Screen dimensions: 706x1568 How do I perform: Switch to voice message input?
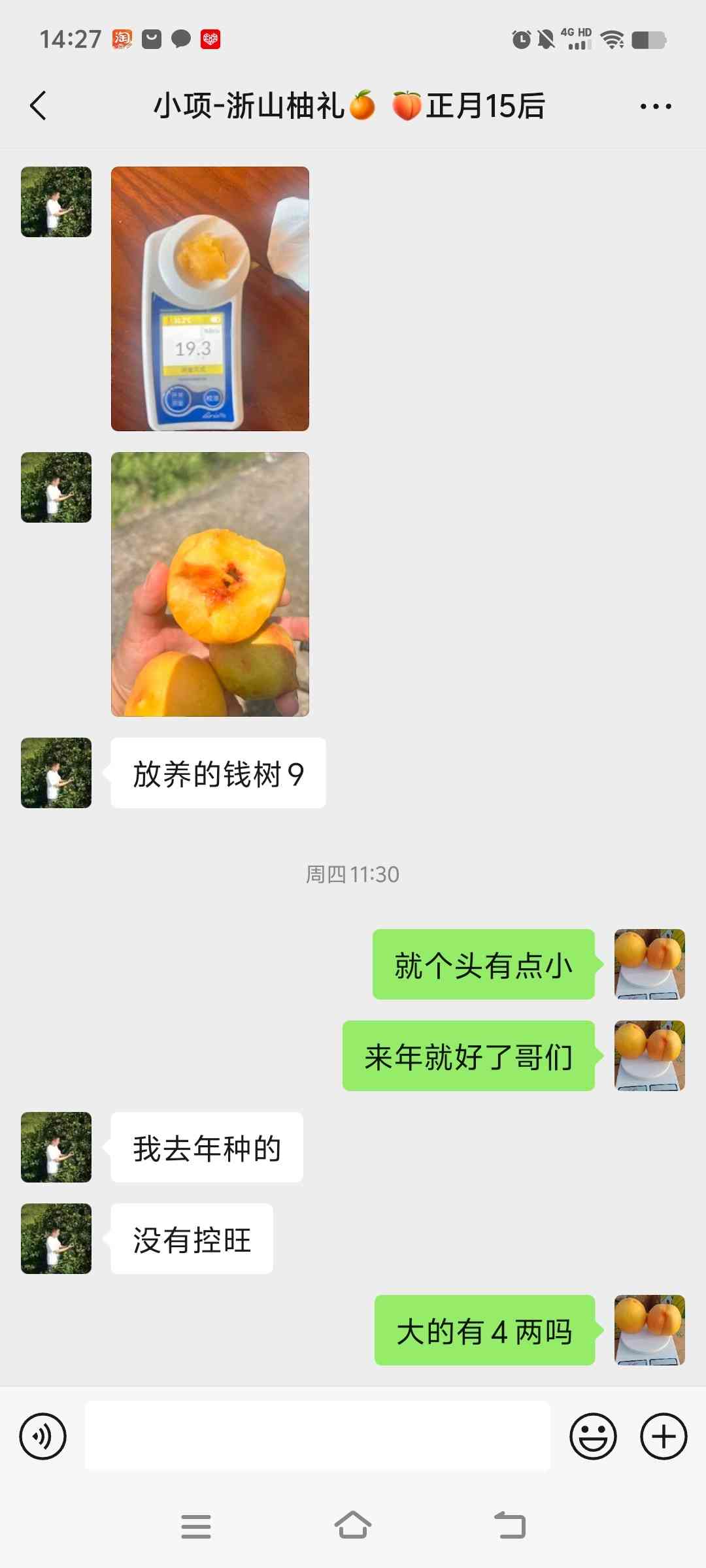[43, 1436]
